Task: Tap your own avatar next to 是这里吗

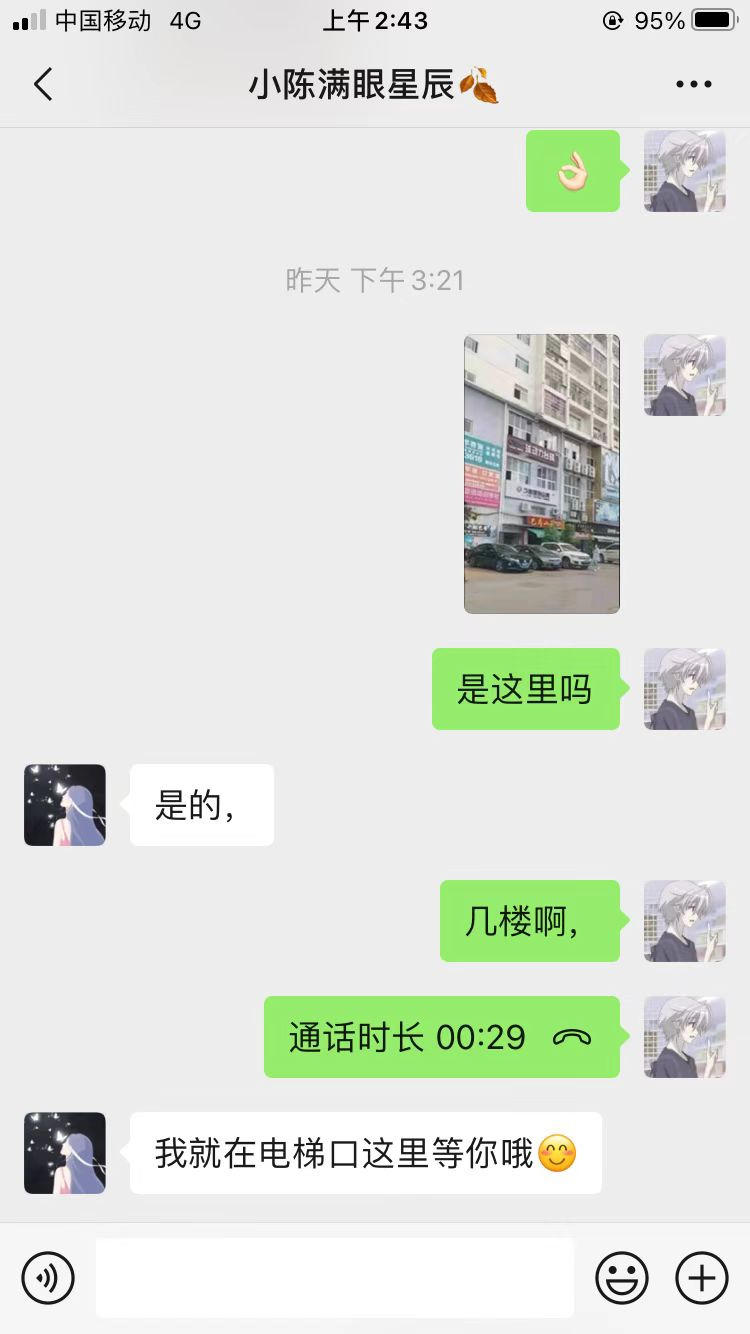Action: point(684,689)
